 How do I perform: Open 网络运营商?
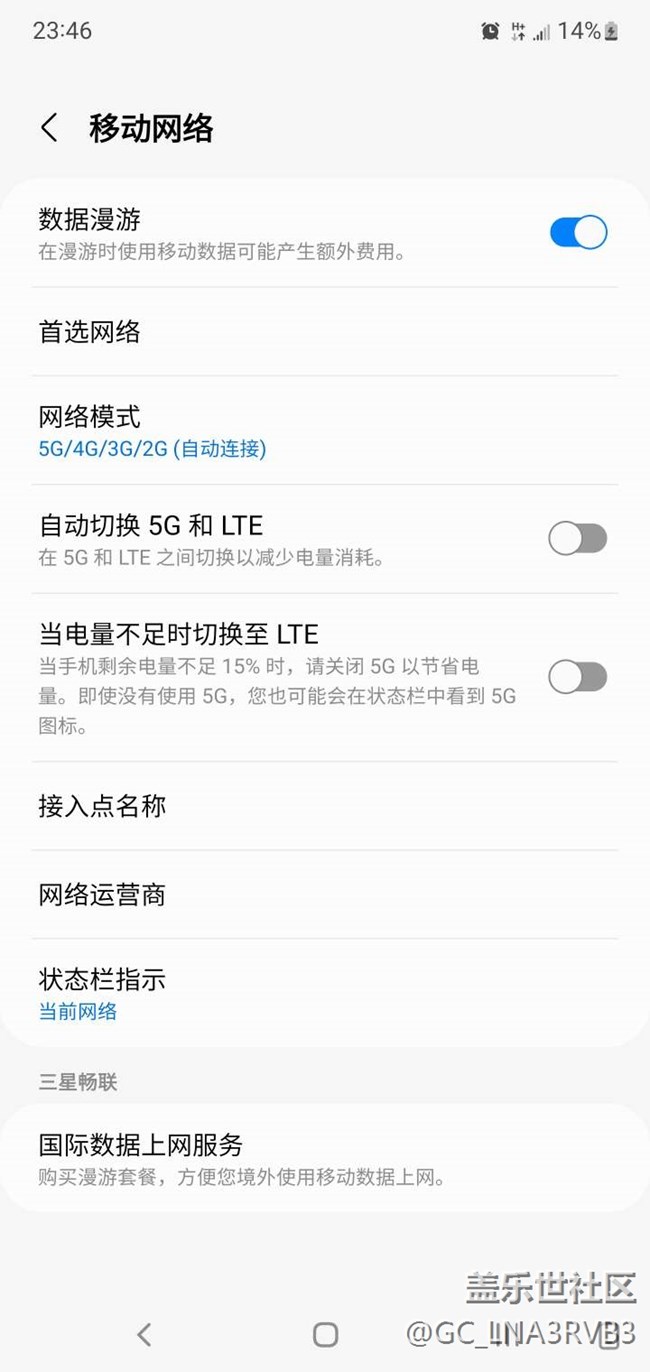click(x=325, y=895)
